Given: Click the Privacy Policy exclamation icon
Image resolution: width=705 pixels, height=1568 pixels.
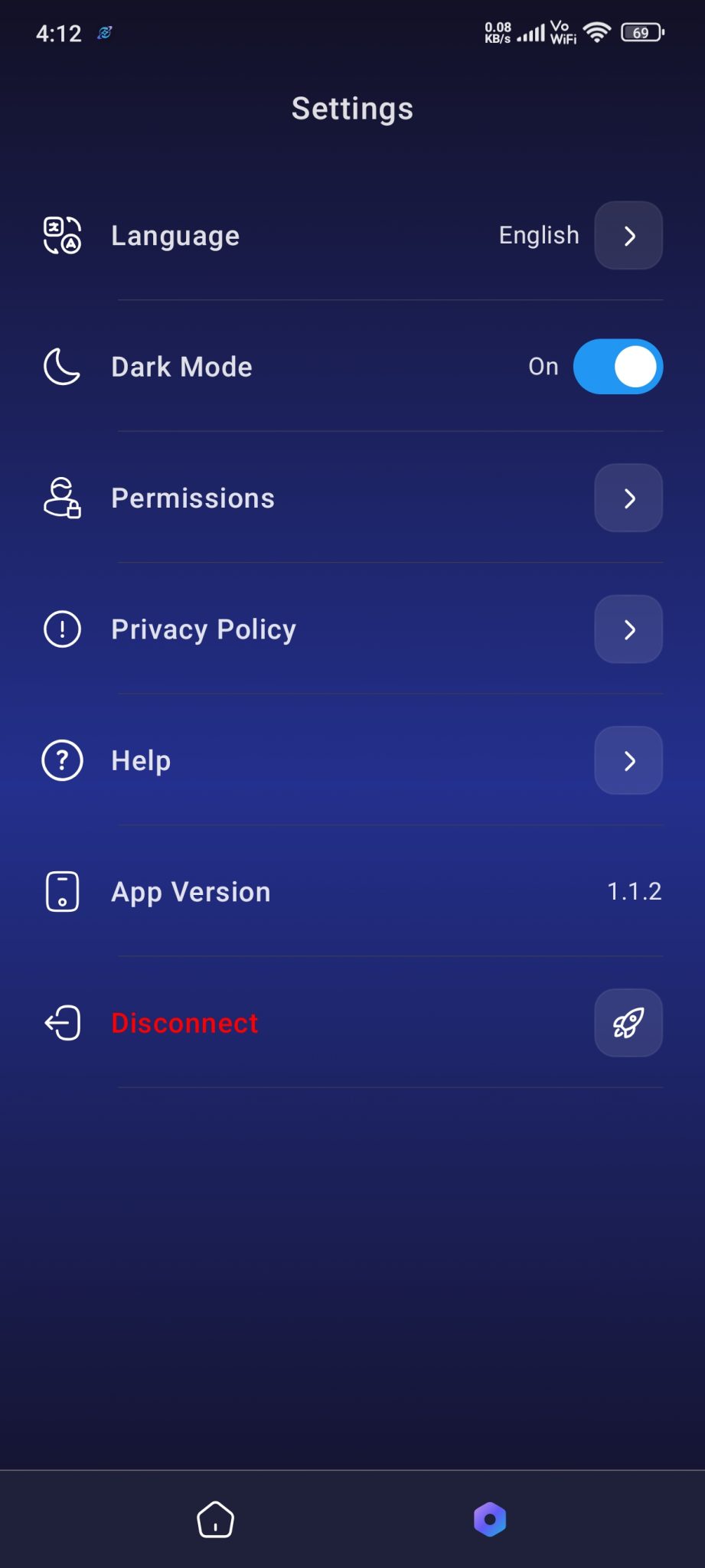Looking at the screenshot, I should [61, 629].
